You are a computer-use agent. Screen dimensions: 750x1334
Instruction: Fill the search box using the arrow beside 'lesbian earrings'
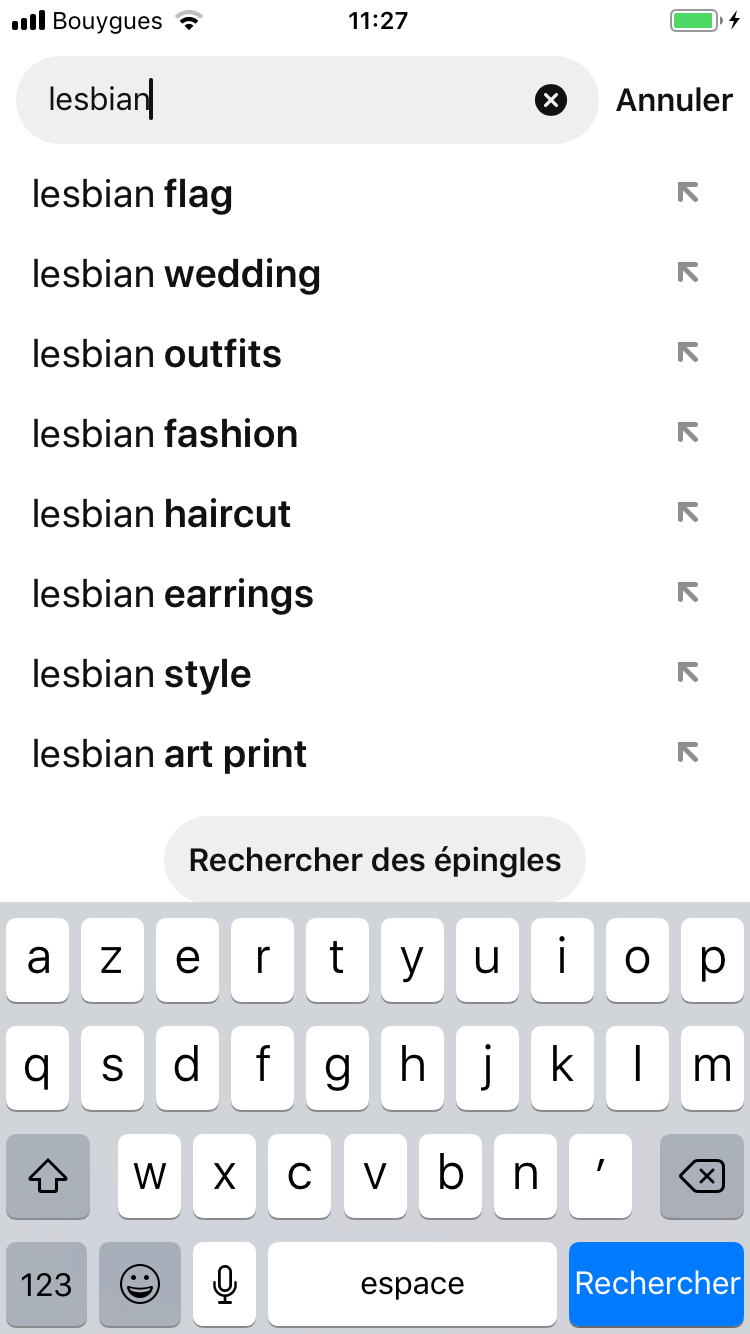687,592
